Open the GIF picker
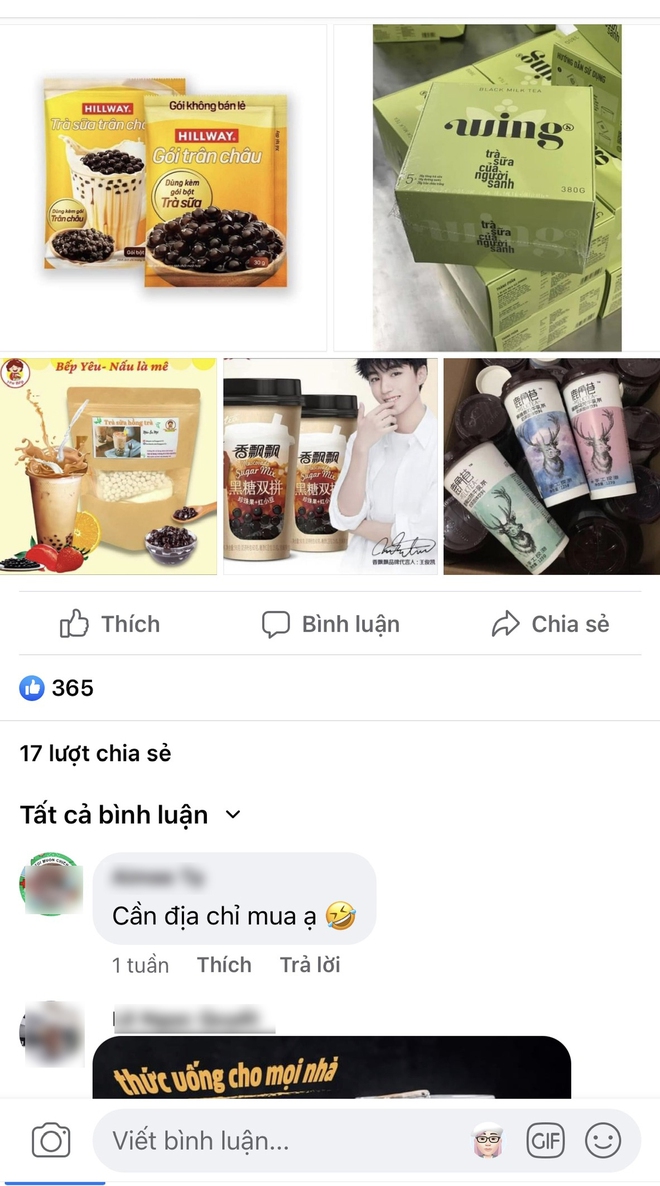660x1186 pixels. 545,1141
